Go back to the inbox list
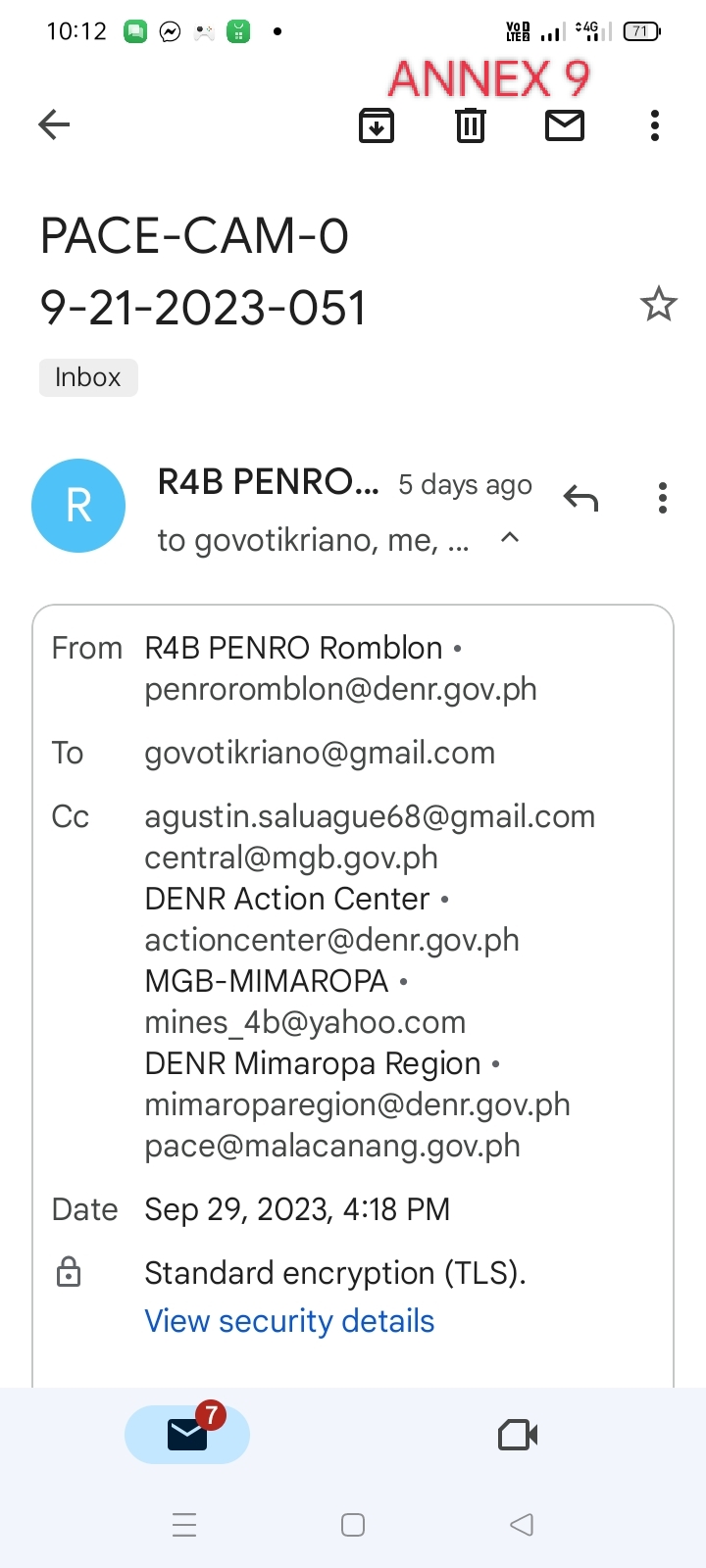The width and height of the screenshot is (706, 1568). point(54,124)
